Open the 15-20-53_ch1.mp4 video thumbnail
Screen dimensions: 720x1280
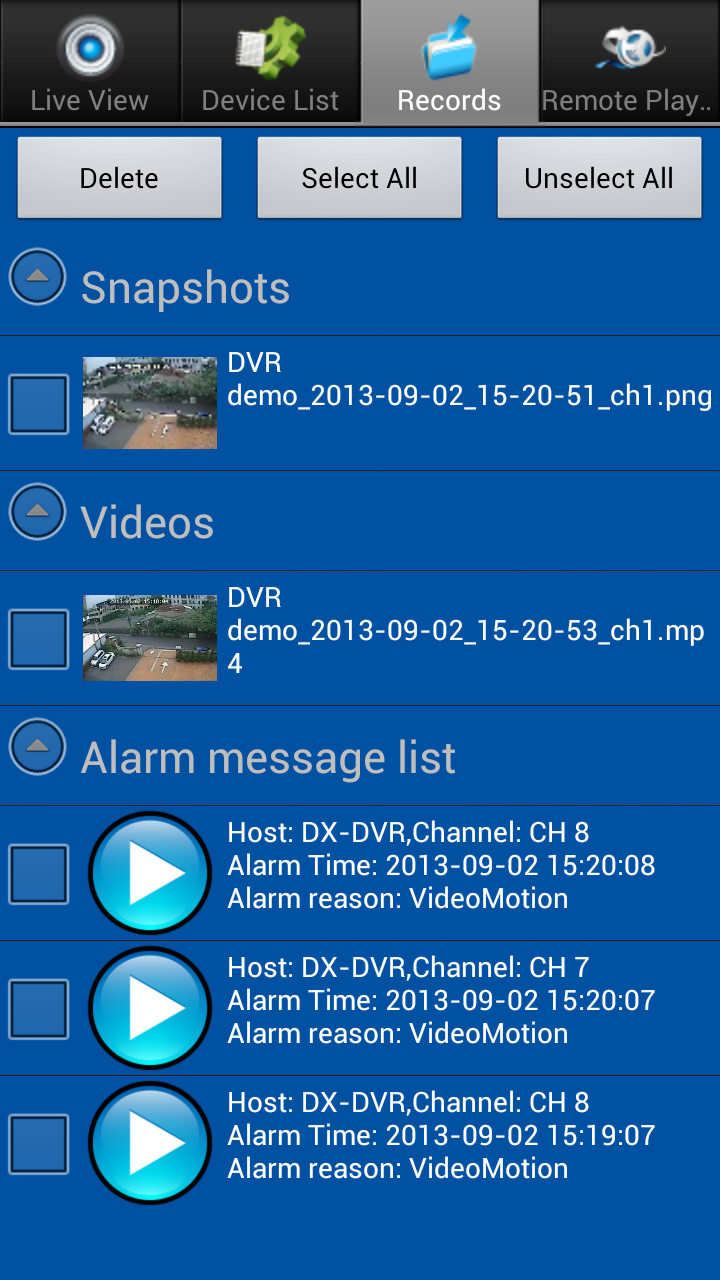[x=150, y=638]
